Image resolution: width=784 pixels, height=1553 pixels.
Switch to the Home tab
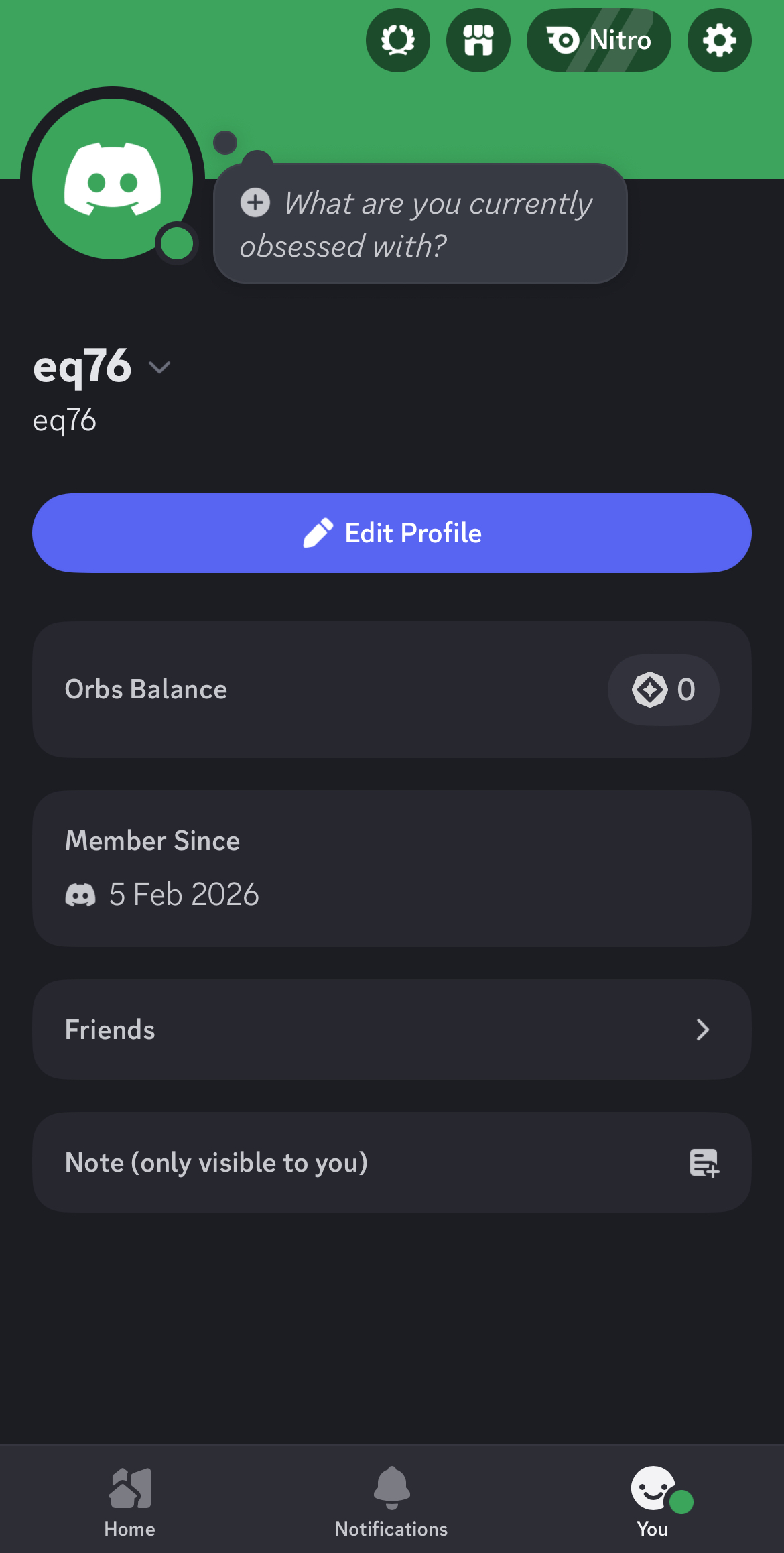(x=130, y=1500)
